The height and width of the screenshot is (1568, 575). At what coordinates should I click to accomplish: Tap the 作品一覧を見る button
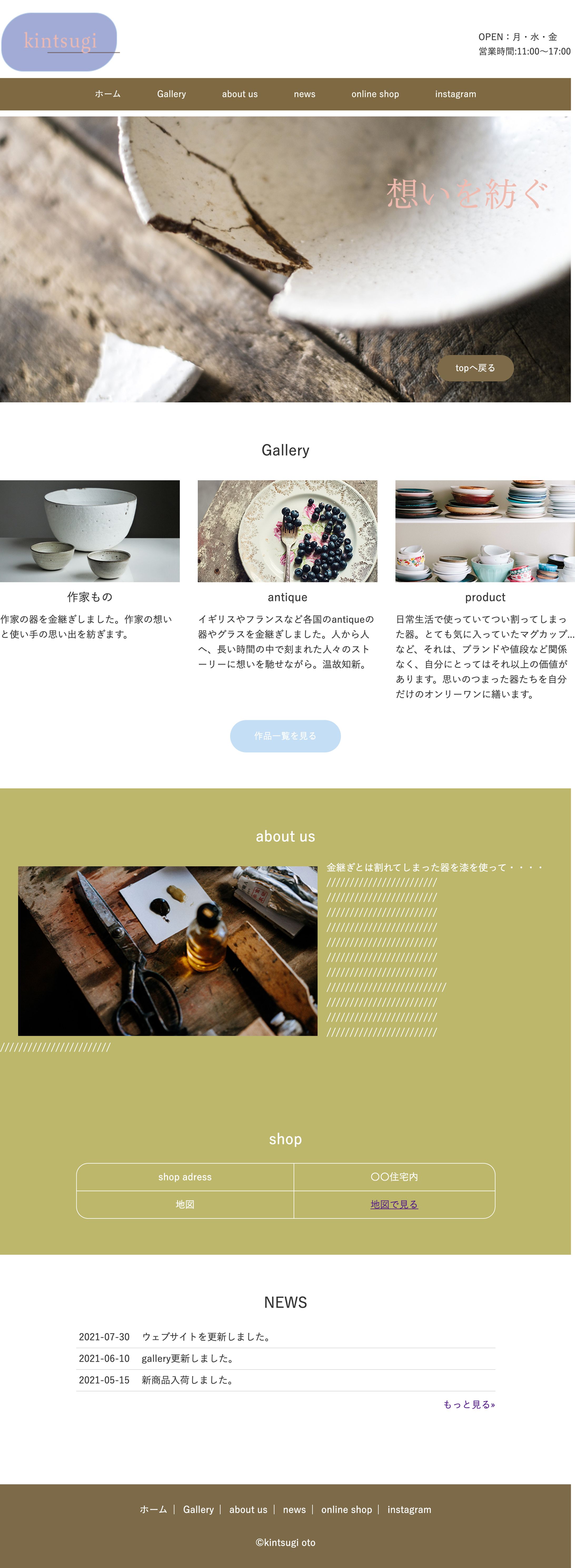285,735
